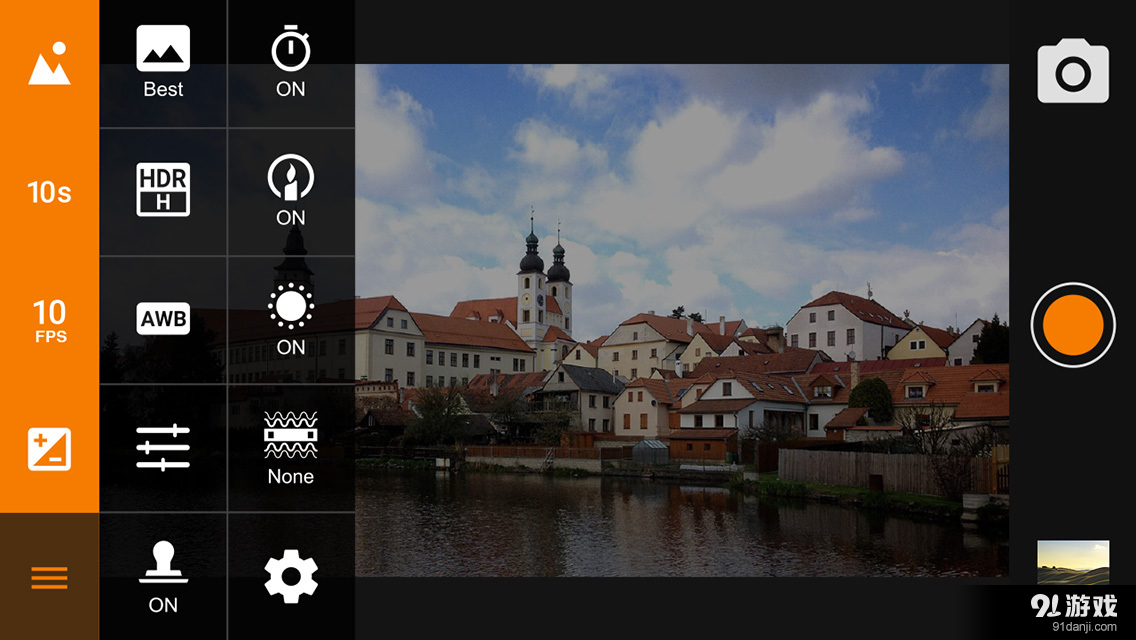Change the None stabilization option

point(291,447)
